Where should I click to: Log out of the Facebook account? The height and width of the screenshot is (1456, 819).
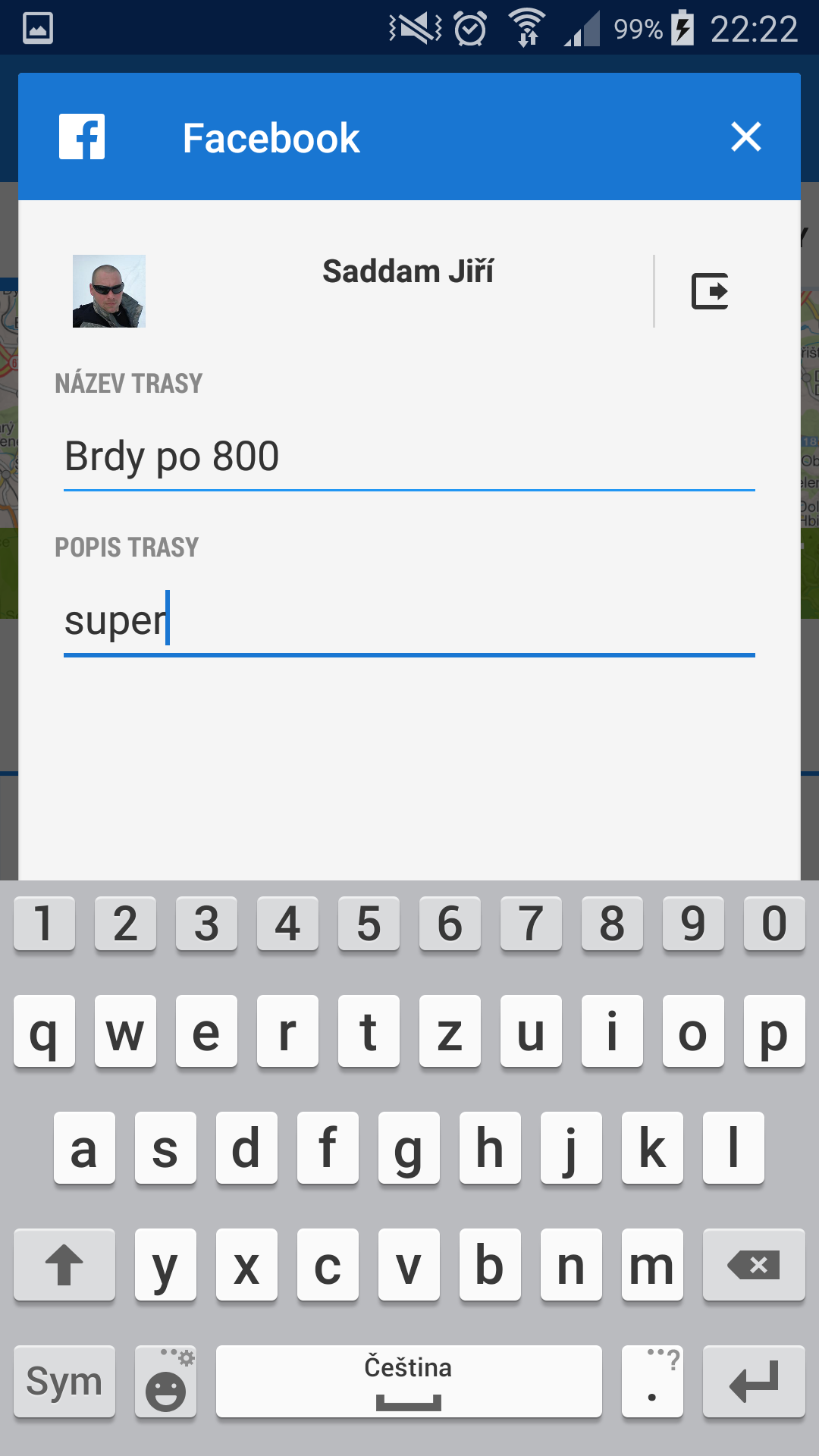coord(710,291)
